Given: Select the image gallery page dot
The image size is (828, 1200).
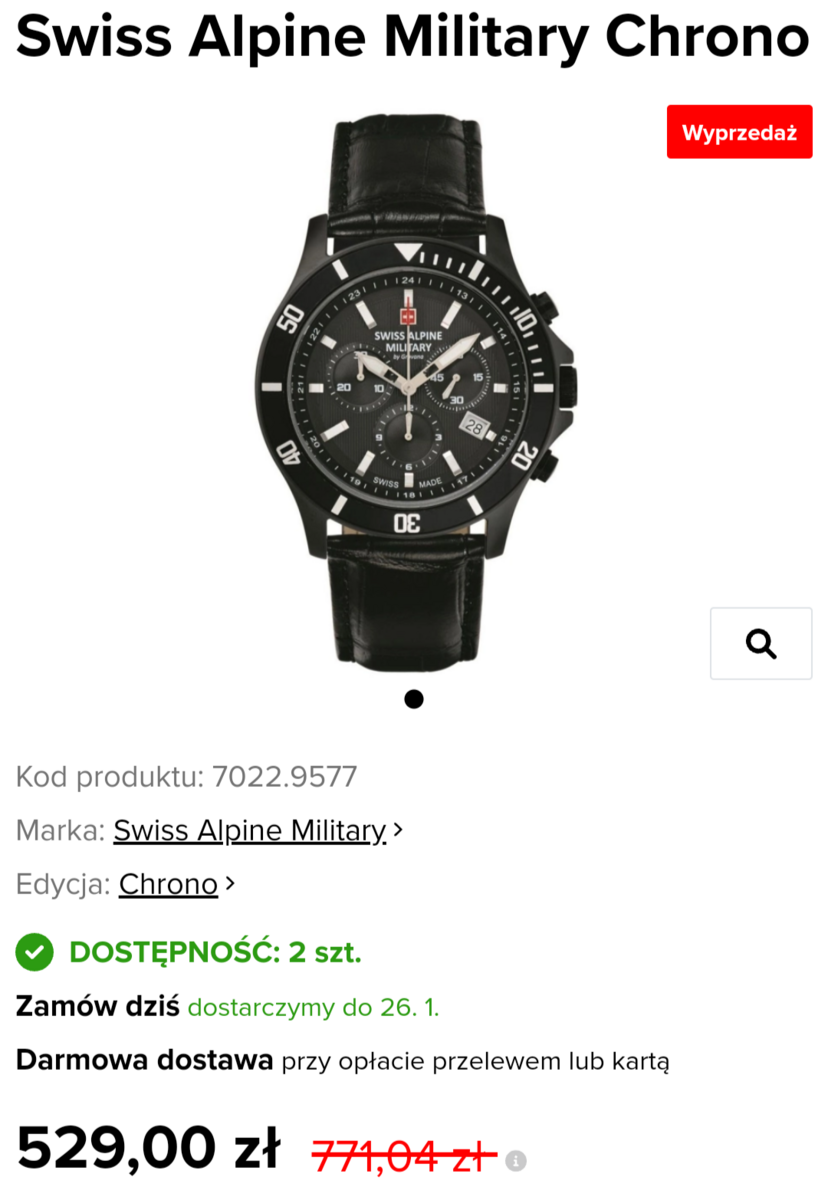Looking at the screenshot, I should tap(414, 699).
